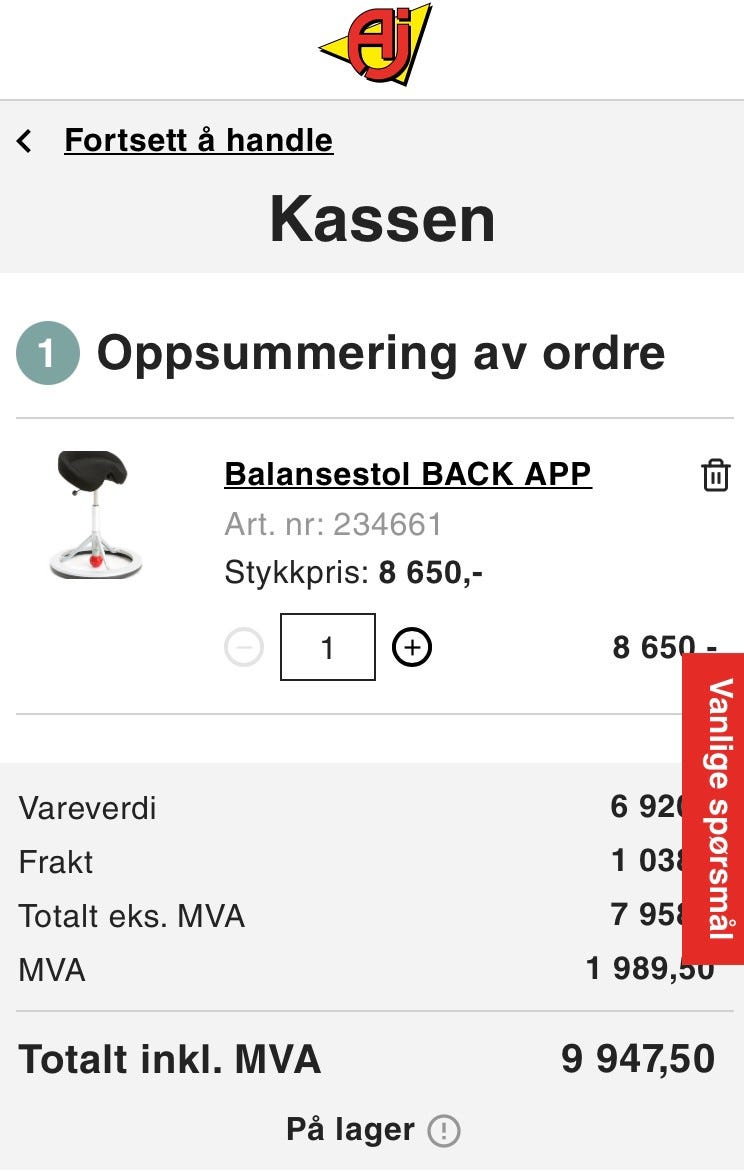Select the quantity input field
The width and height of the screenshot is (744, 1171).
tap(328, 646)
